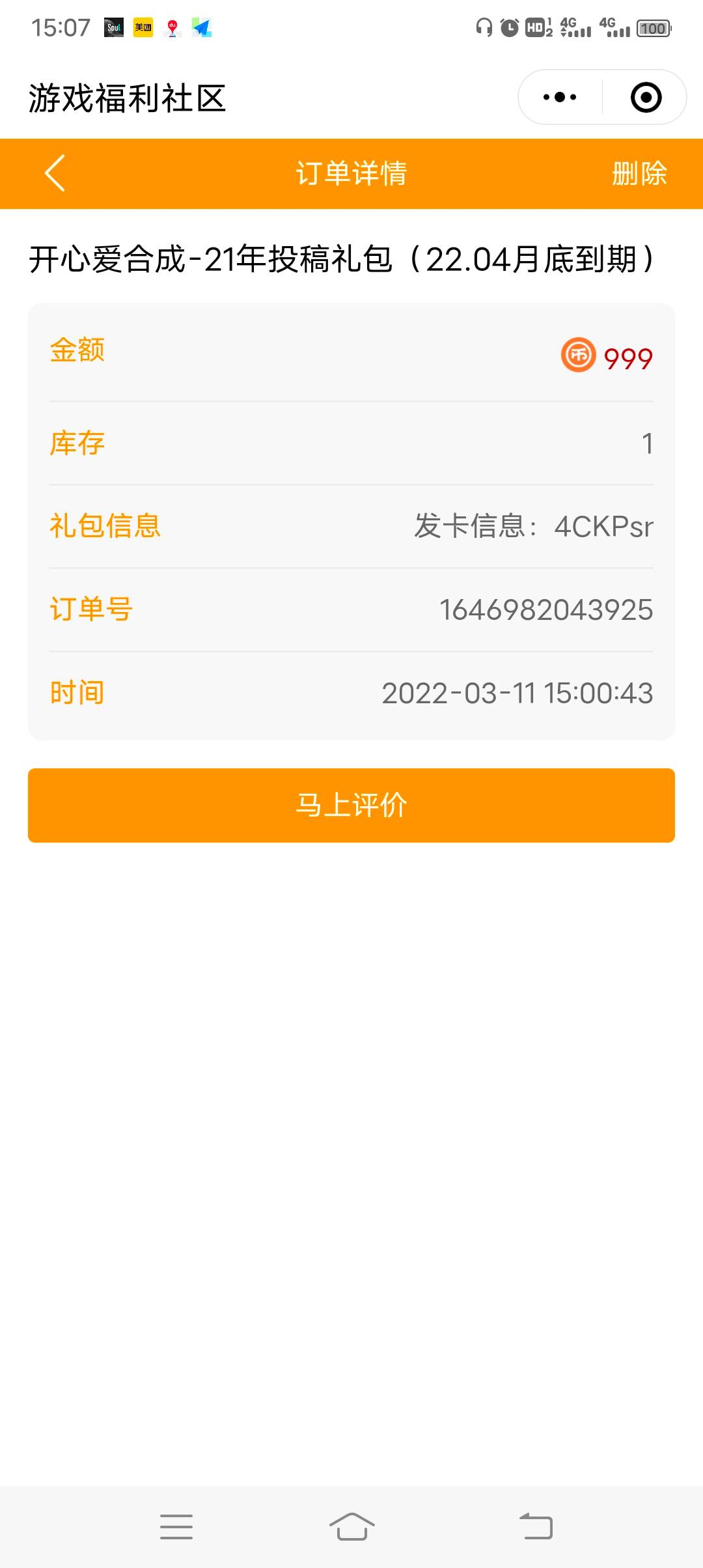The width and height of the screenshot is (703, 1568).
Task: Go back from the 订单详情 page
Action: 55,173
